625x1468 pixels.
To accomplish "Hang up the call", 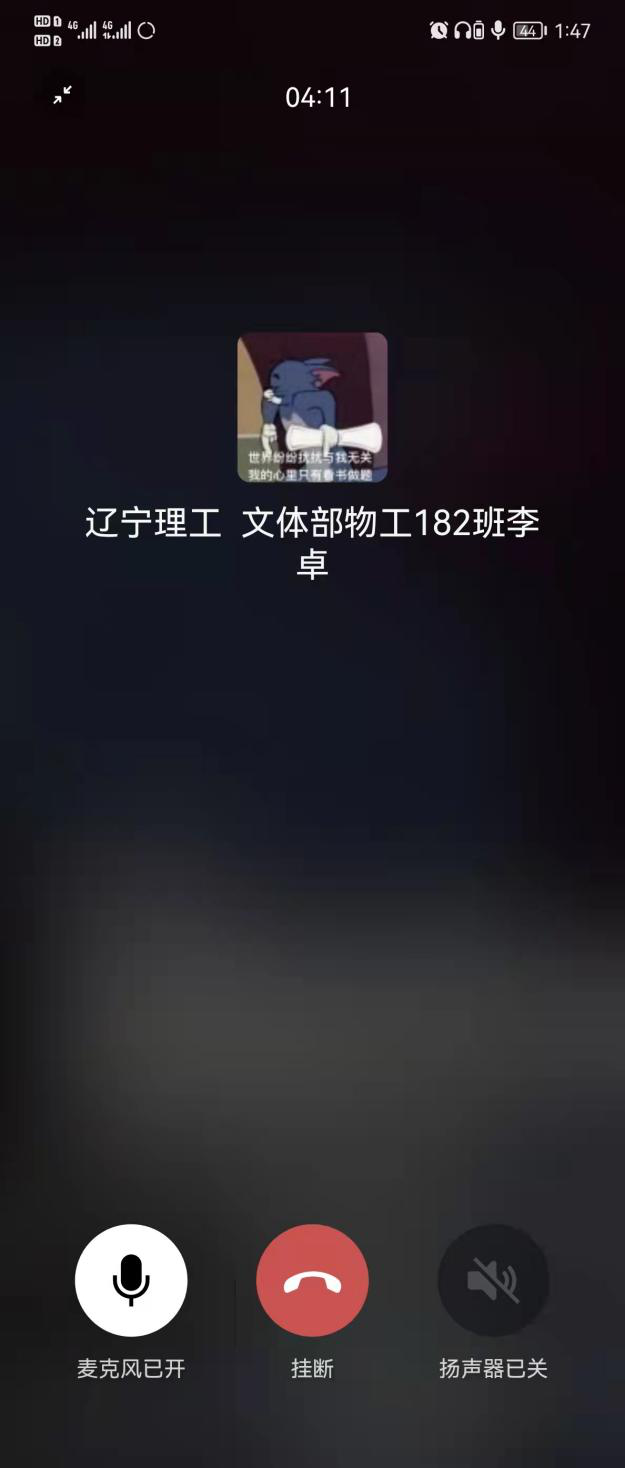I will 312,1280.
